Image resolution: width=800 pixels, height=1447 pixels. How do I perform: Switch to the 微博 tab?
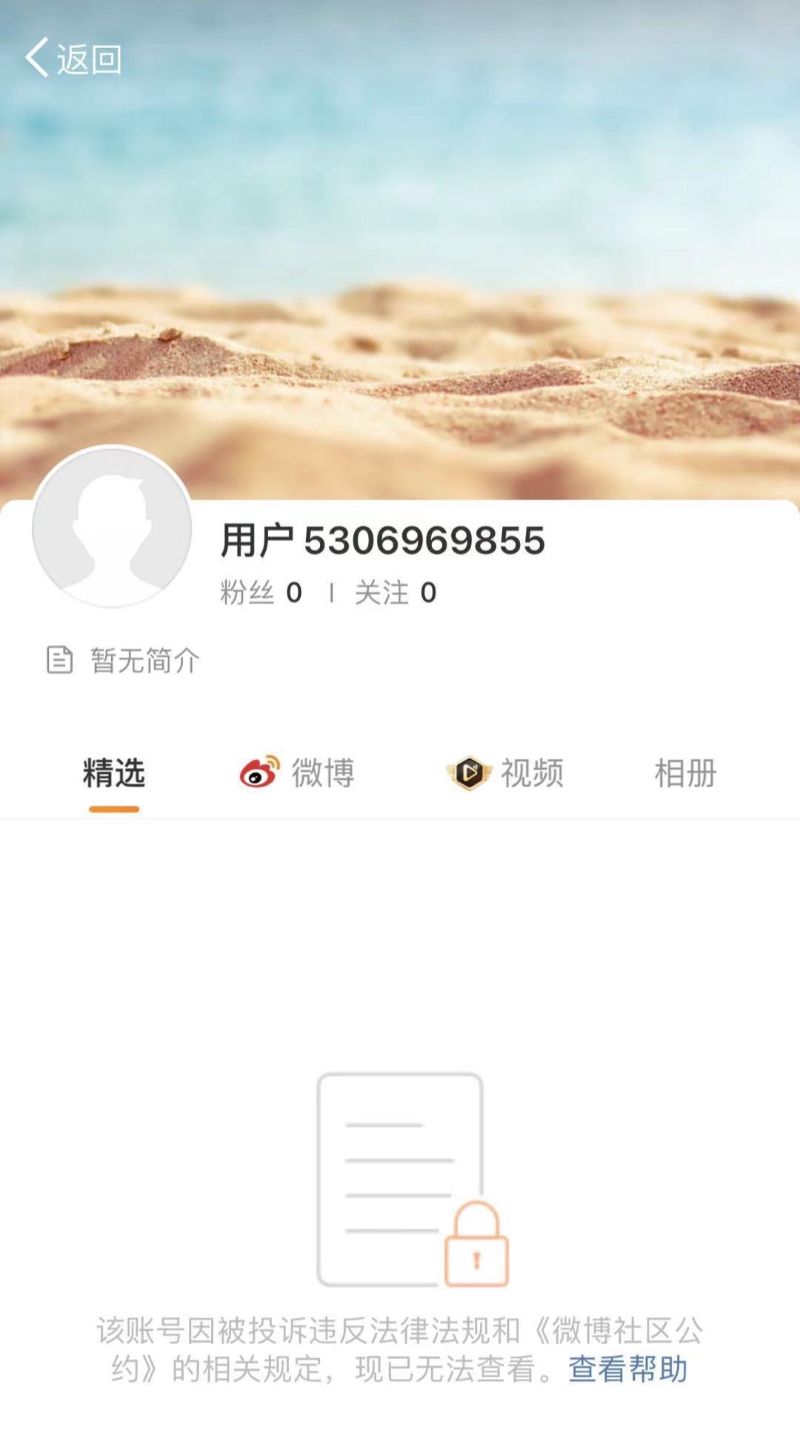point(298,773)
